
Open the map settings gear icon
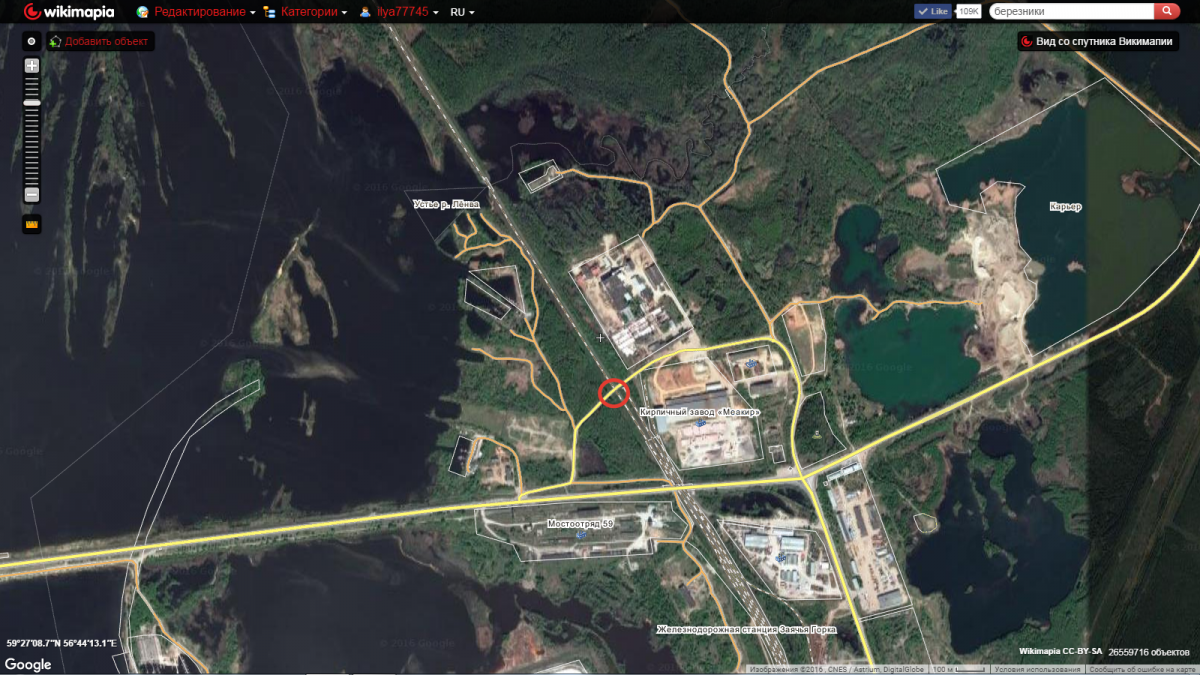[32, 42]
